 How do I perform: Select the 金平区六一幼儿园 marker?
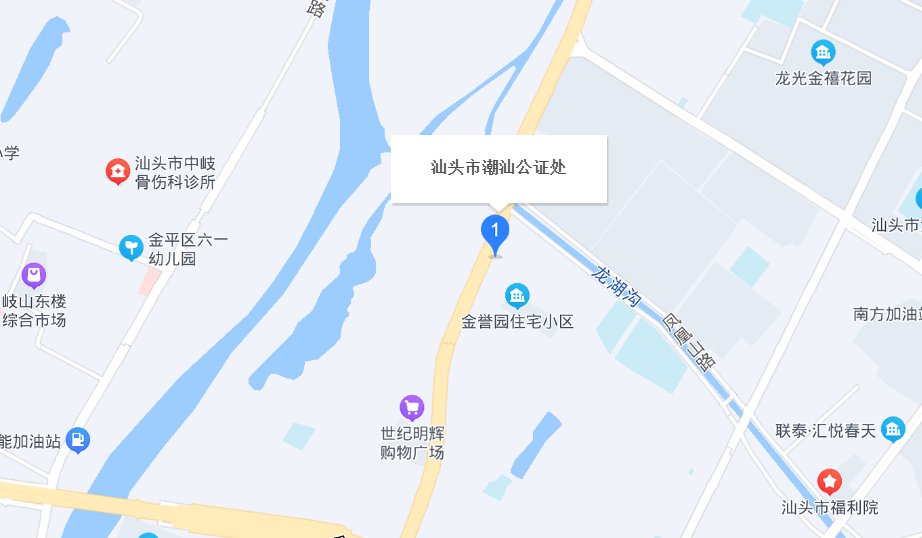click(x=130, y=247)
